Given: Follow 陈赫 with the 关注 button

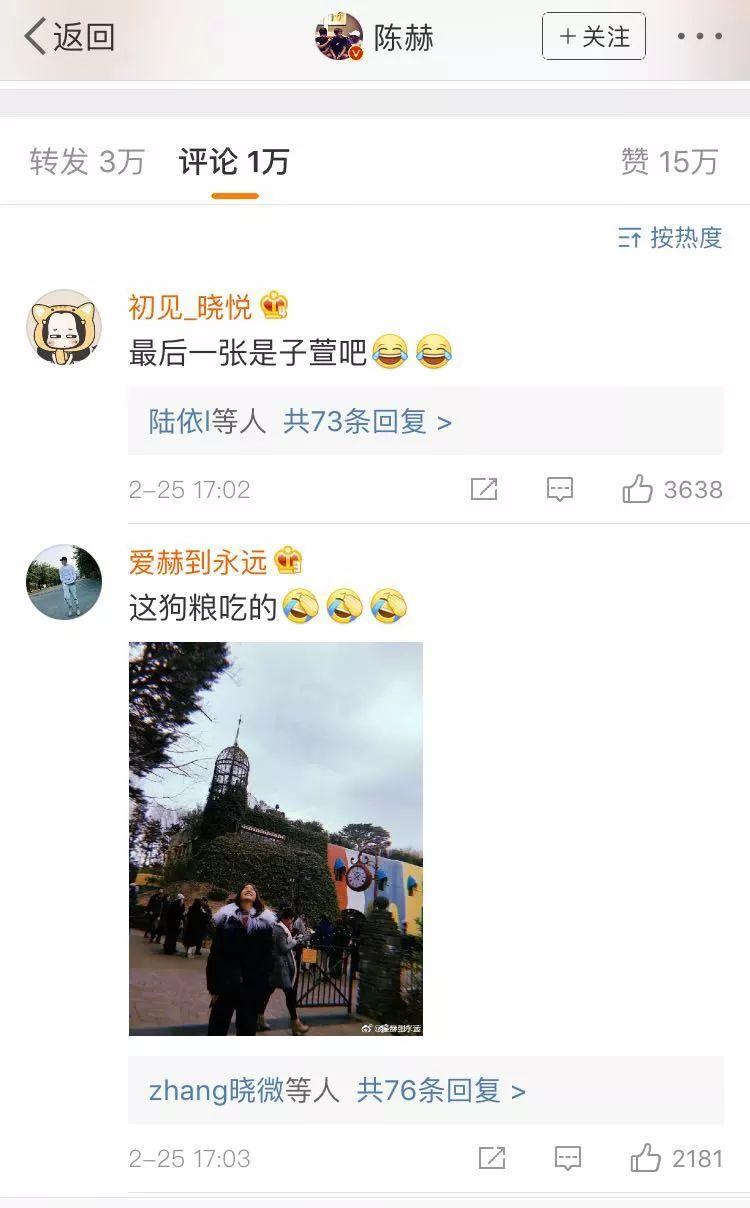Looking at the screenshot, I should pyautogui.click(x=594, y=37).
